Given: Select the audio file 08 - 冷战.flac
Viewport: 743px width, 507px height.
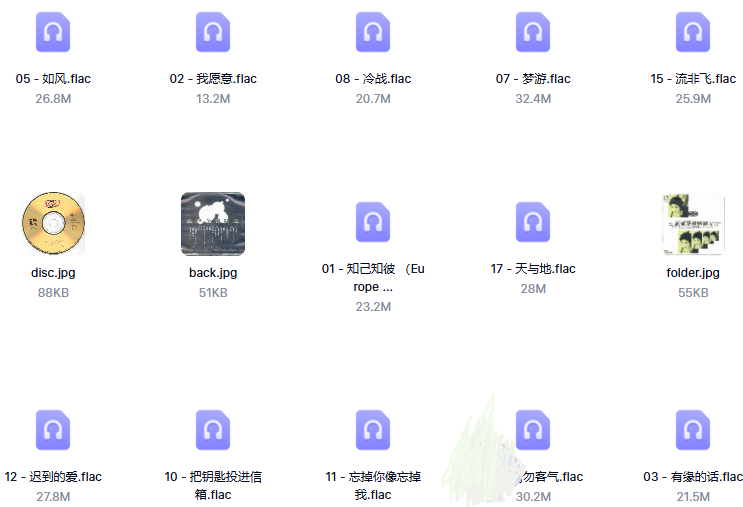Looking at the screenshot, I should [x=373, y=33].
